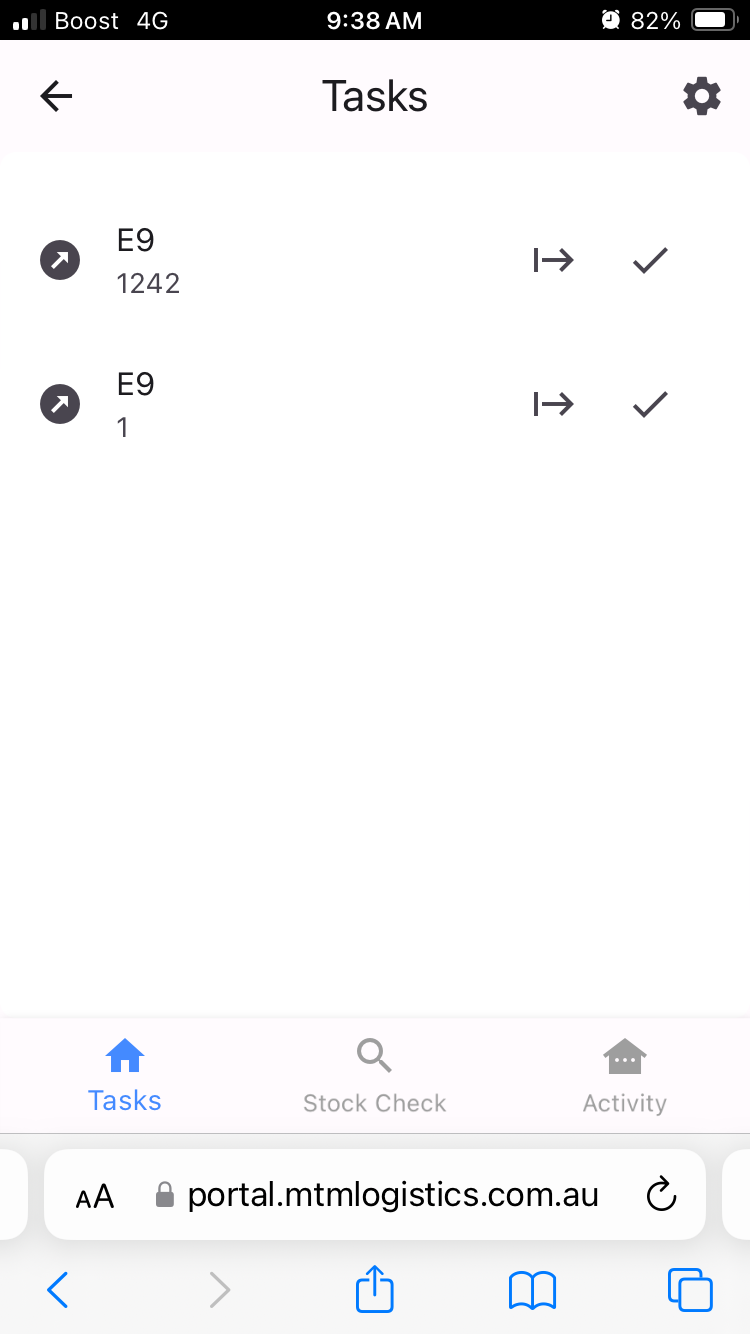Share this page from Safari toolbar

[x=375, y=1289]
